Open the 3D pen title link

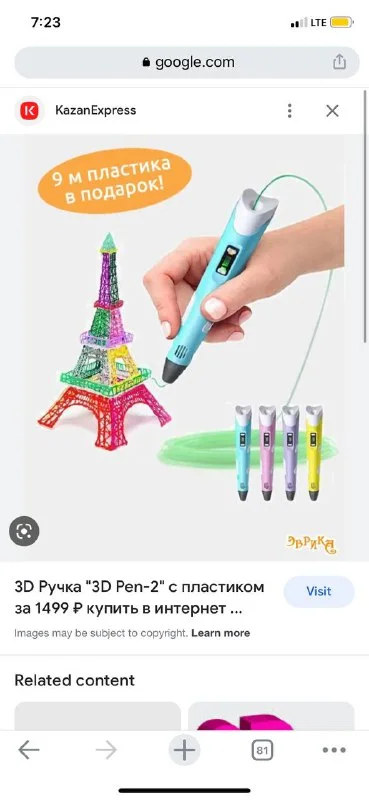139,597
